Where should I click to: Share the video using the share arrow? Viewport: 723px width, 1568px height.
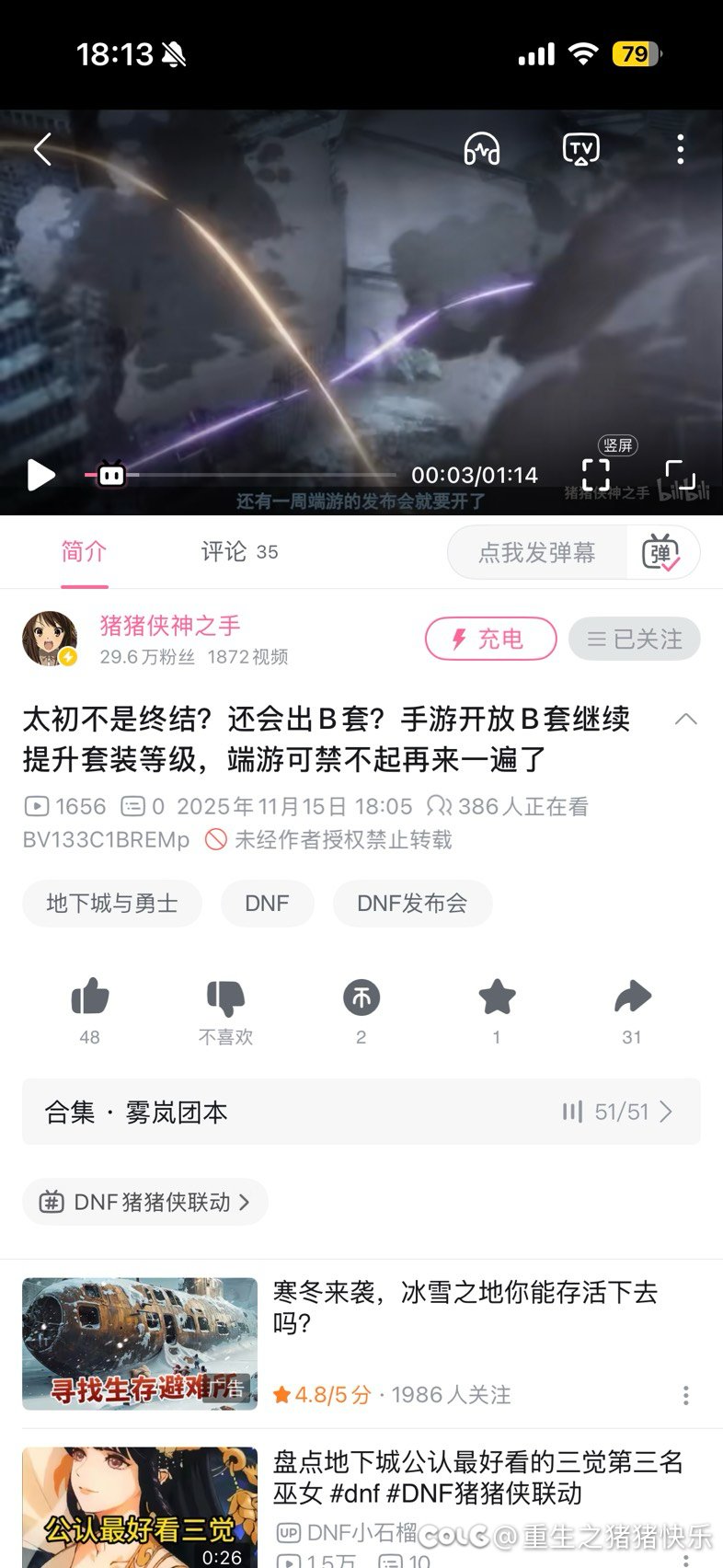coord(632,999)
